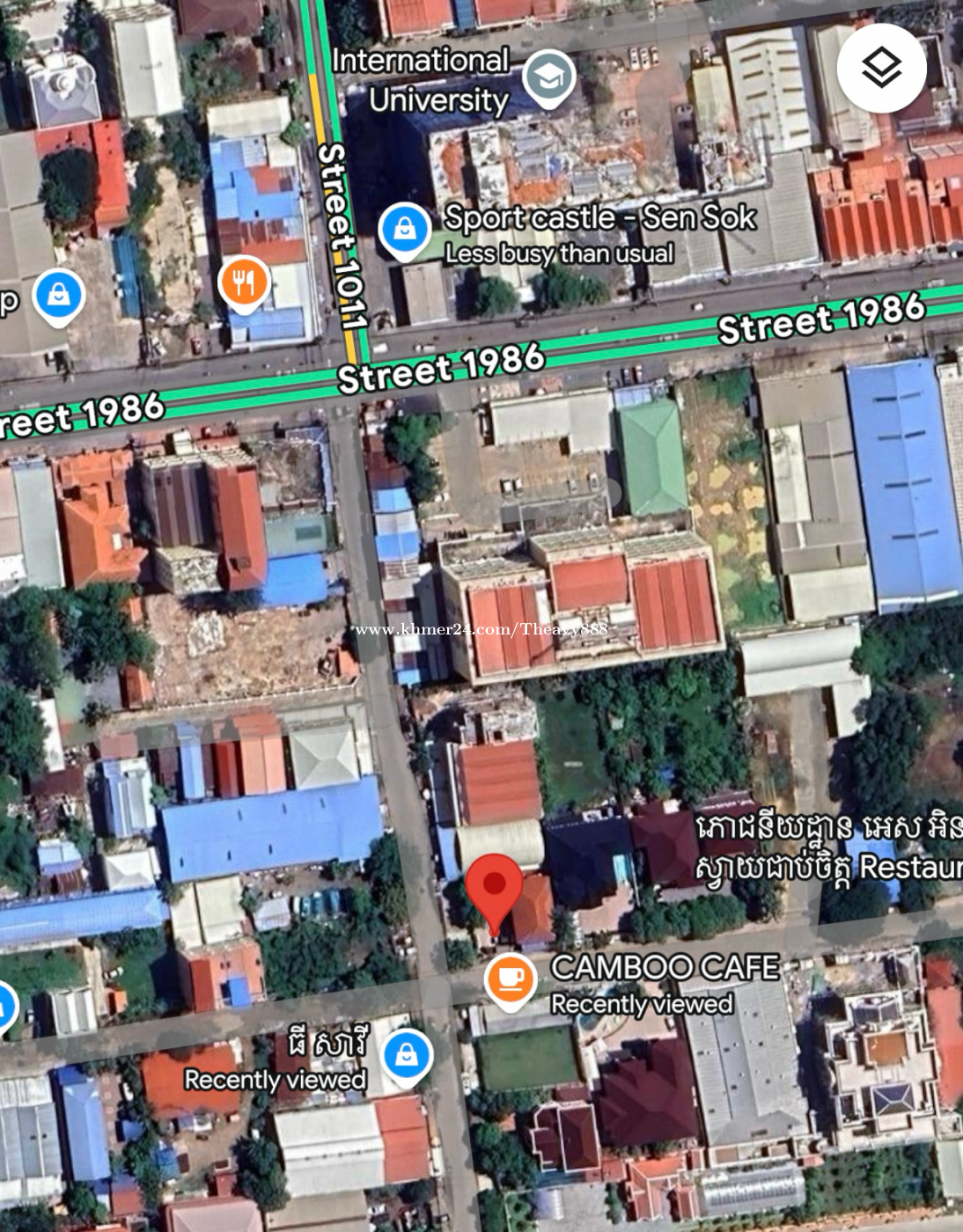
Task: Select the orange restaurant pin near Street 1011
Action: coord(244,283)
